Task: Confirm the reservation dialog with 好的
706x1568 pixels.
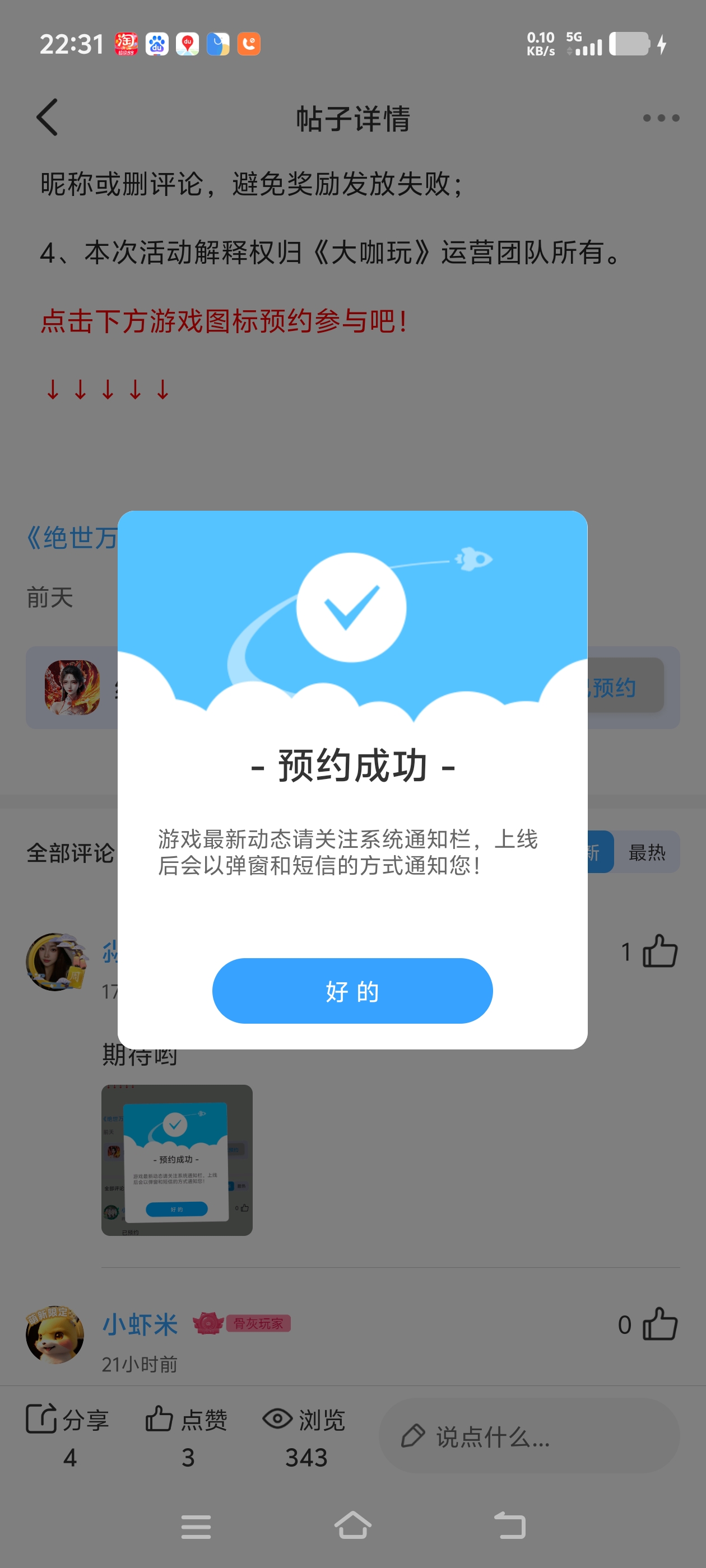Action: (352, 990)
